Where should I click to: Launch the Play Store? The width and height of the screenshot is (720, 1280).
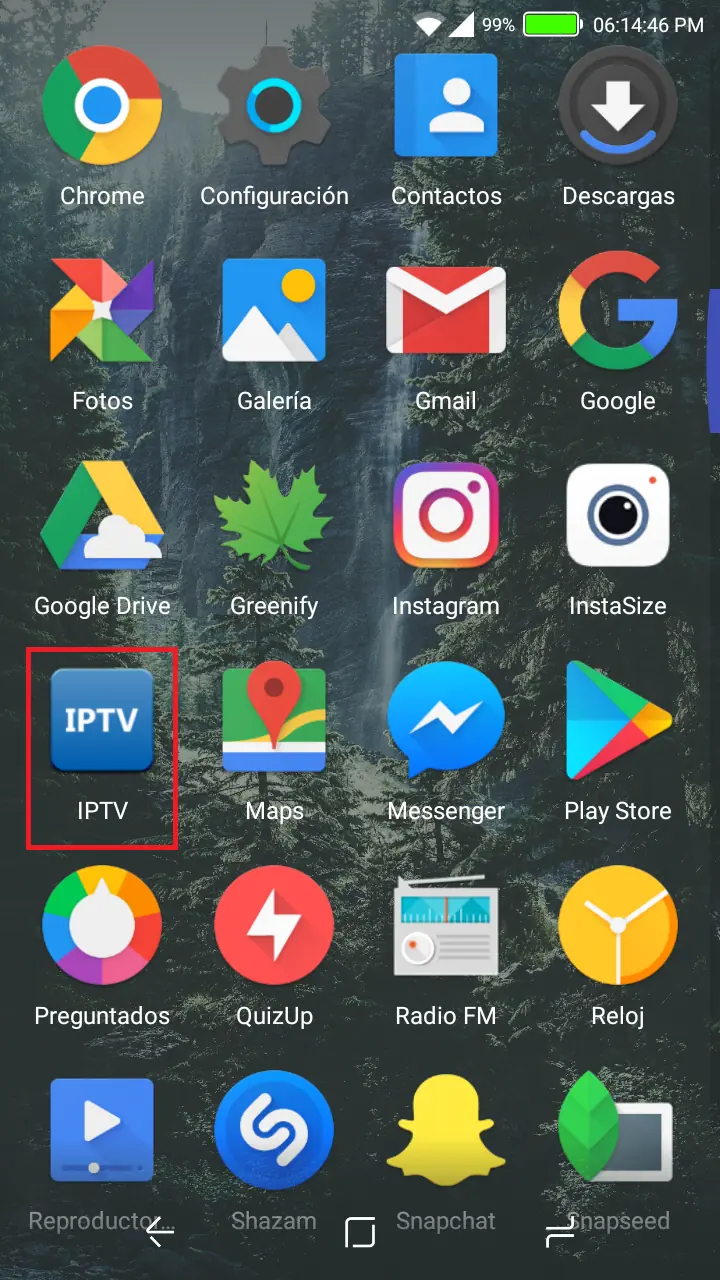coord(617,719)
